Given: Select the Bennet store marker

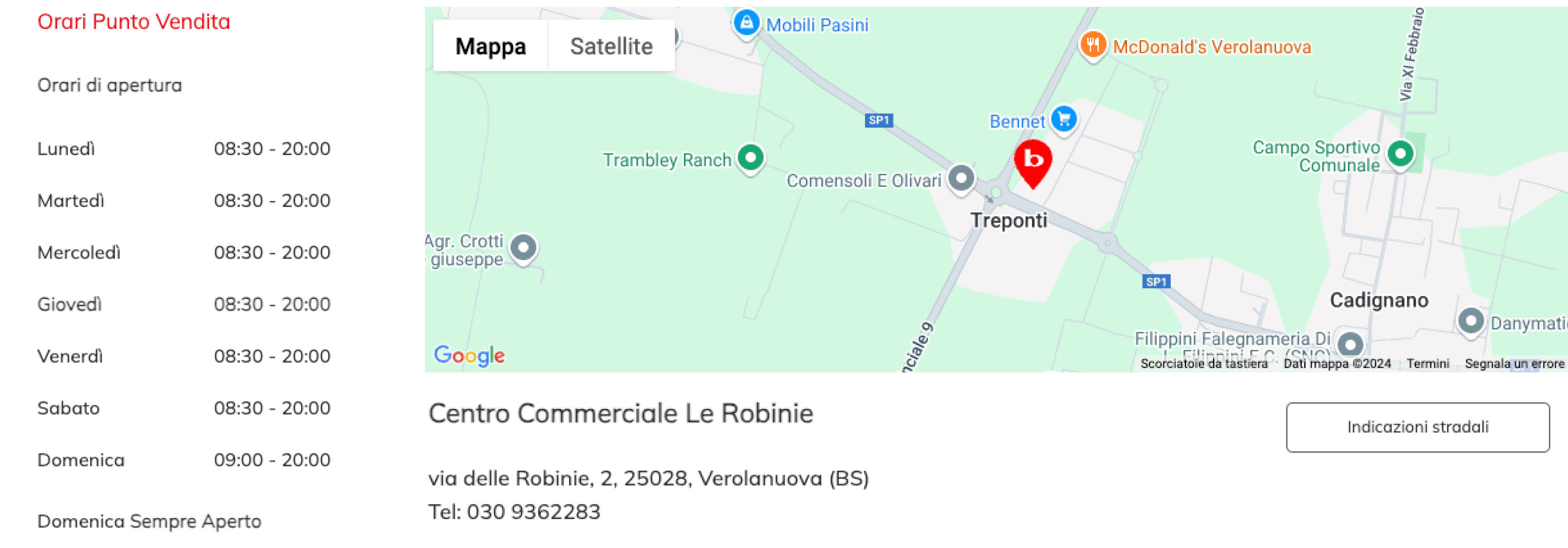Looking at the screenshot, I should (1063, 120).
